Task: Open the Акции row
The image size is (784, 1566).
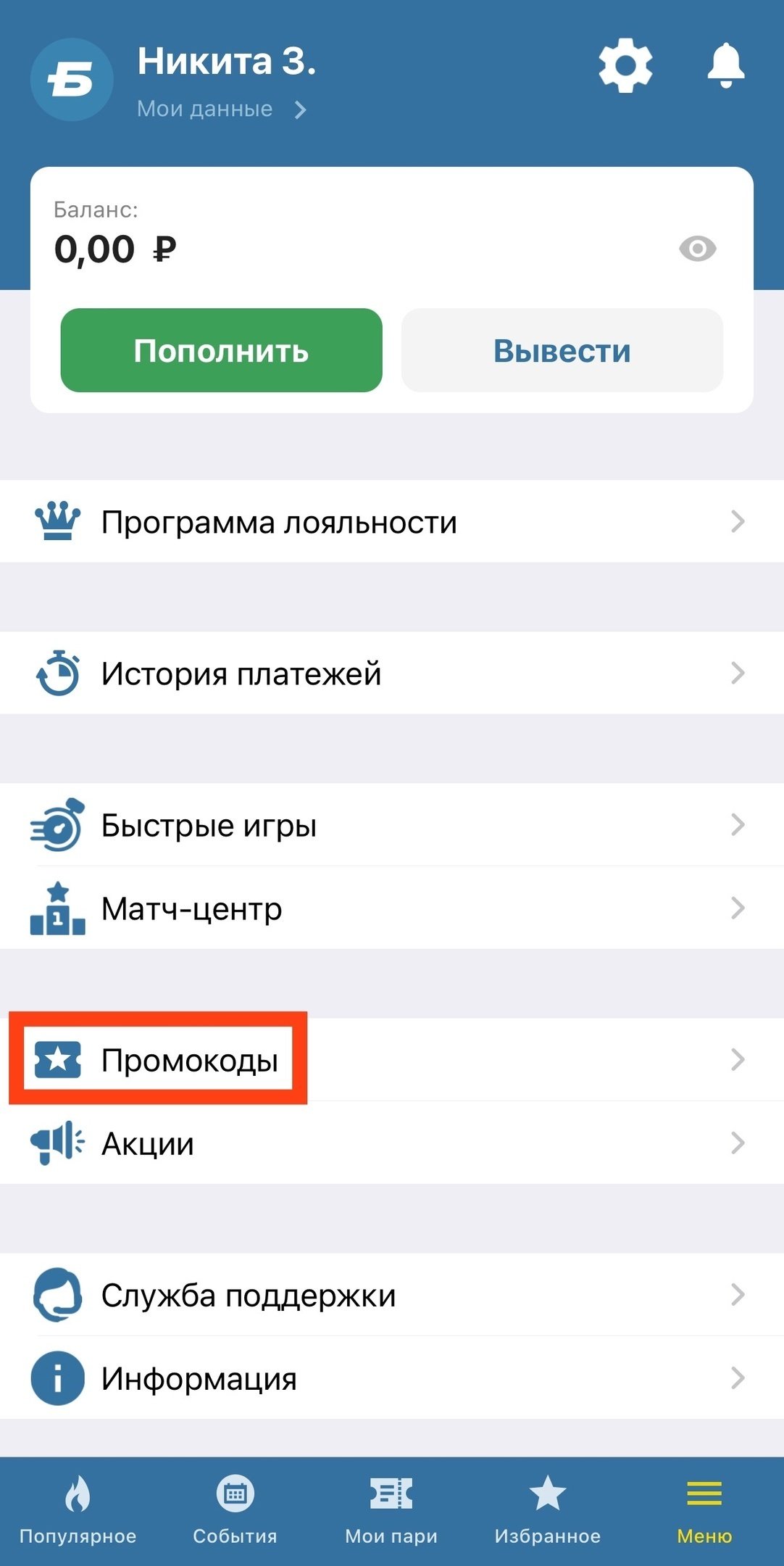Action: click(391, 1143)
